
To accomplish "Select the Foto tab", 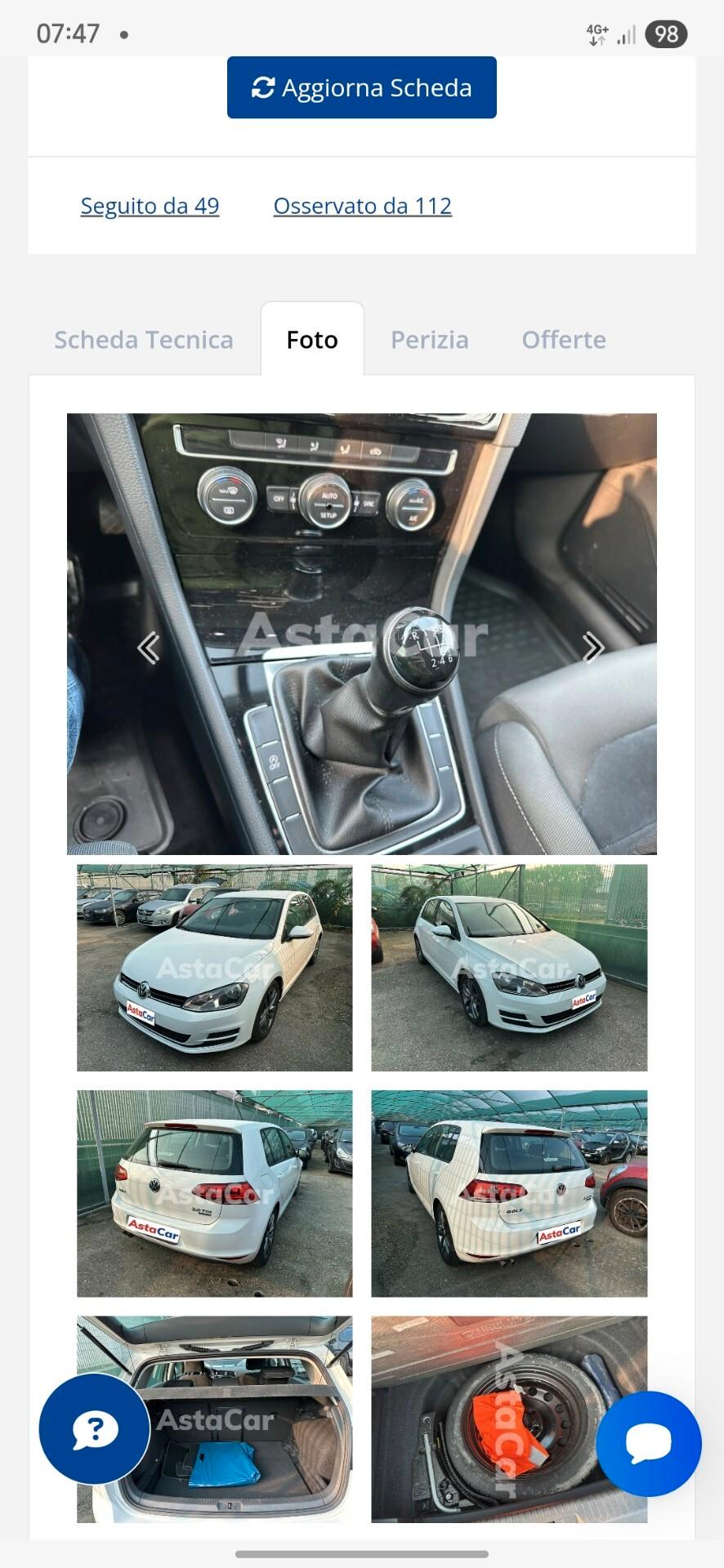I will click(312, 340).
